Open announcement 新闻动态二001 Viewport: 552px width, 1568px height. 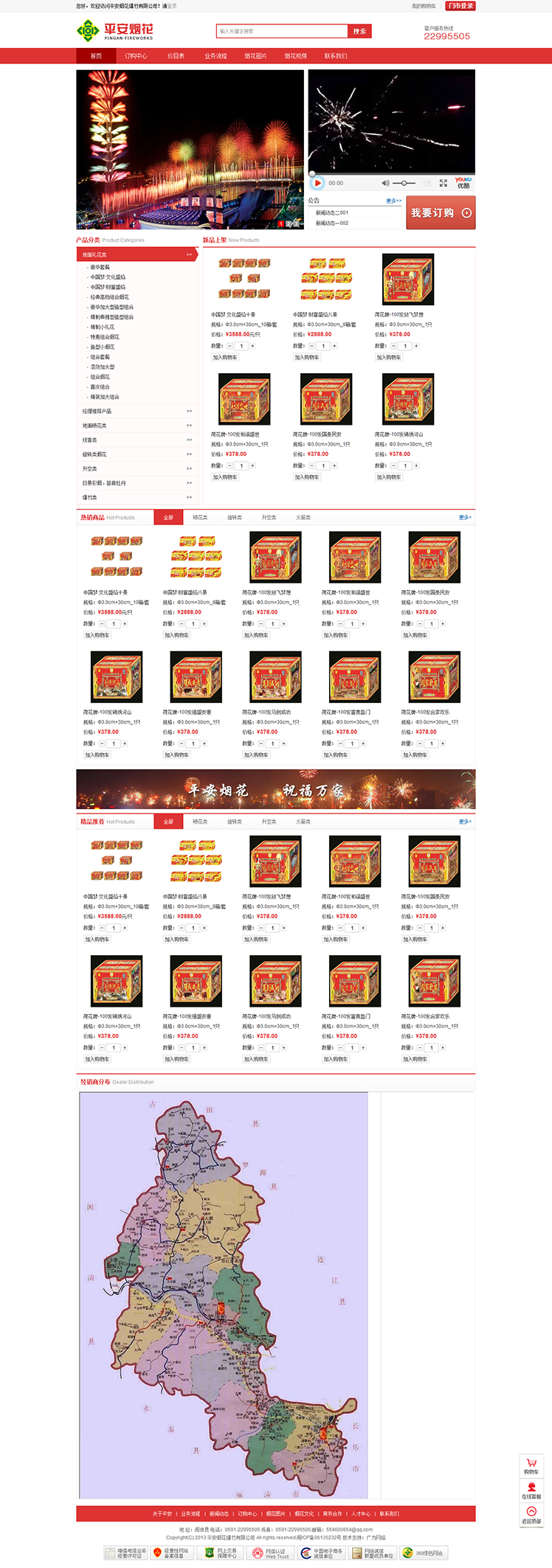coord(332,212)
